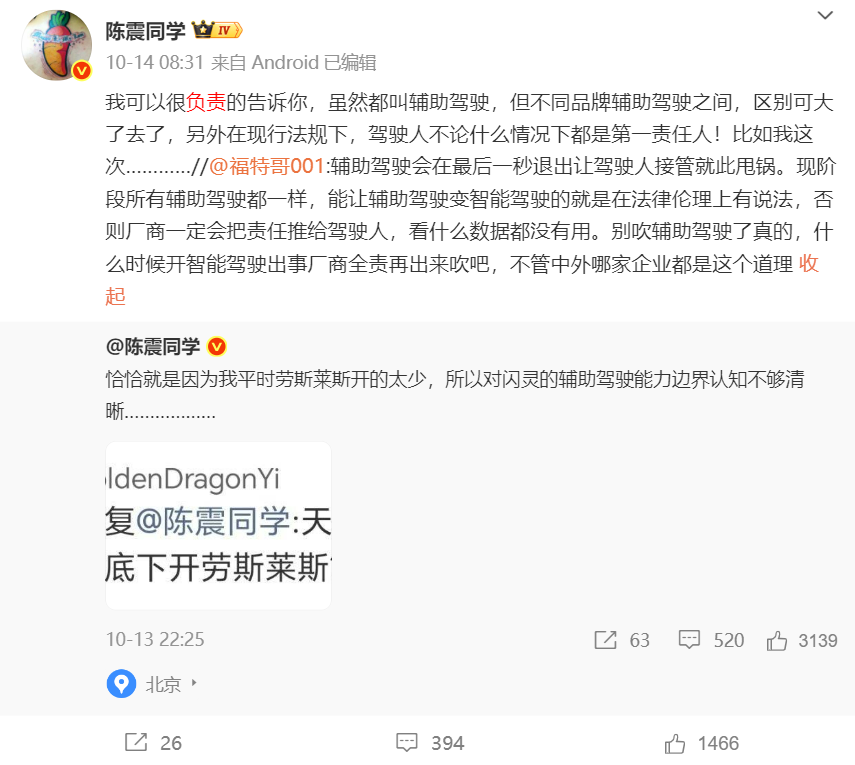View the image in the quoted post
Screen dimensions: 855x765
pyautogui.click(x=218, y=526)
